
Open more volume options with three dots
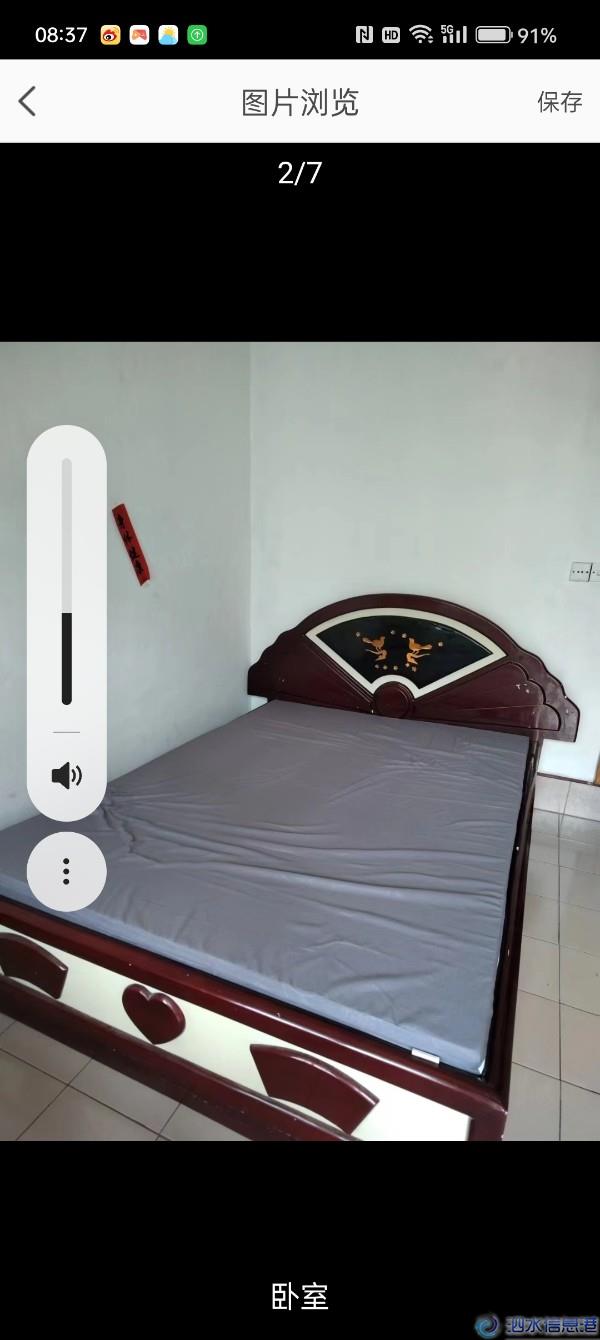(x=66, y=871)
